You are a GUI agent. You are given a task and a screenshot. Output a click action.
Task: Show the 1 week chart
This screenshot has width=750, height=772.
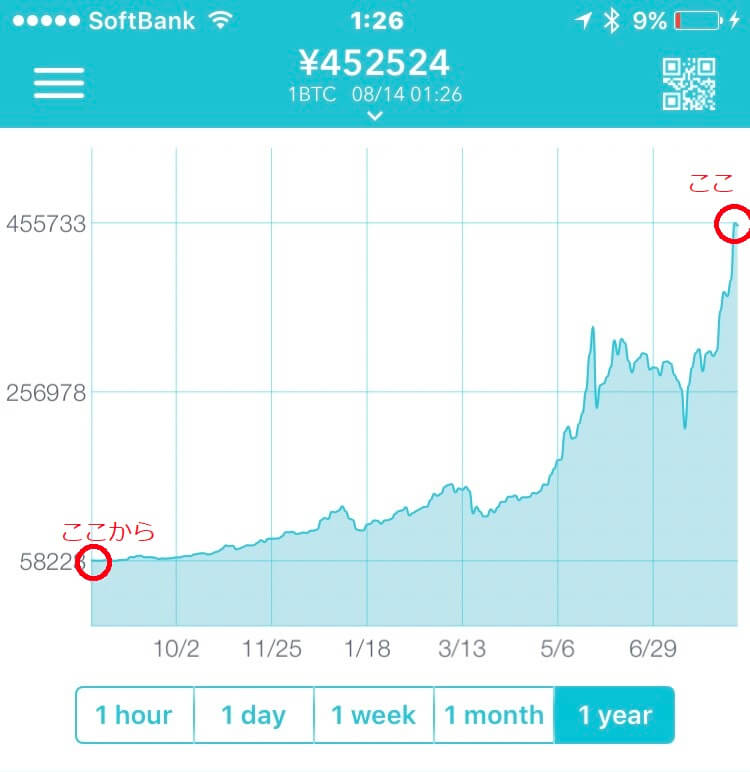pos(374,714)
